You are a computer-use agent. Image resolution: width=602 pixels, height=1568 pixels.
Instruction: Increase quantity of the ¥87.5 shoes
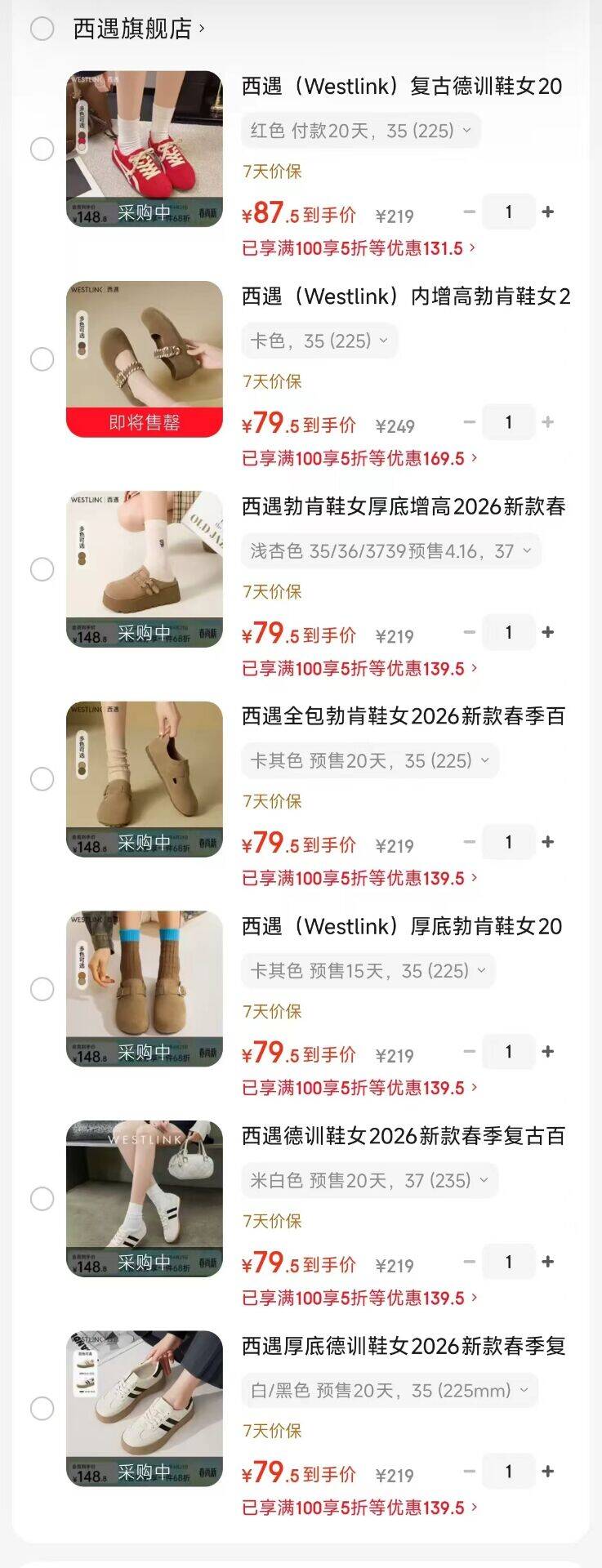coord(548,212)
